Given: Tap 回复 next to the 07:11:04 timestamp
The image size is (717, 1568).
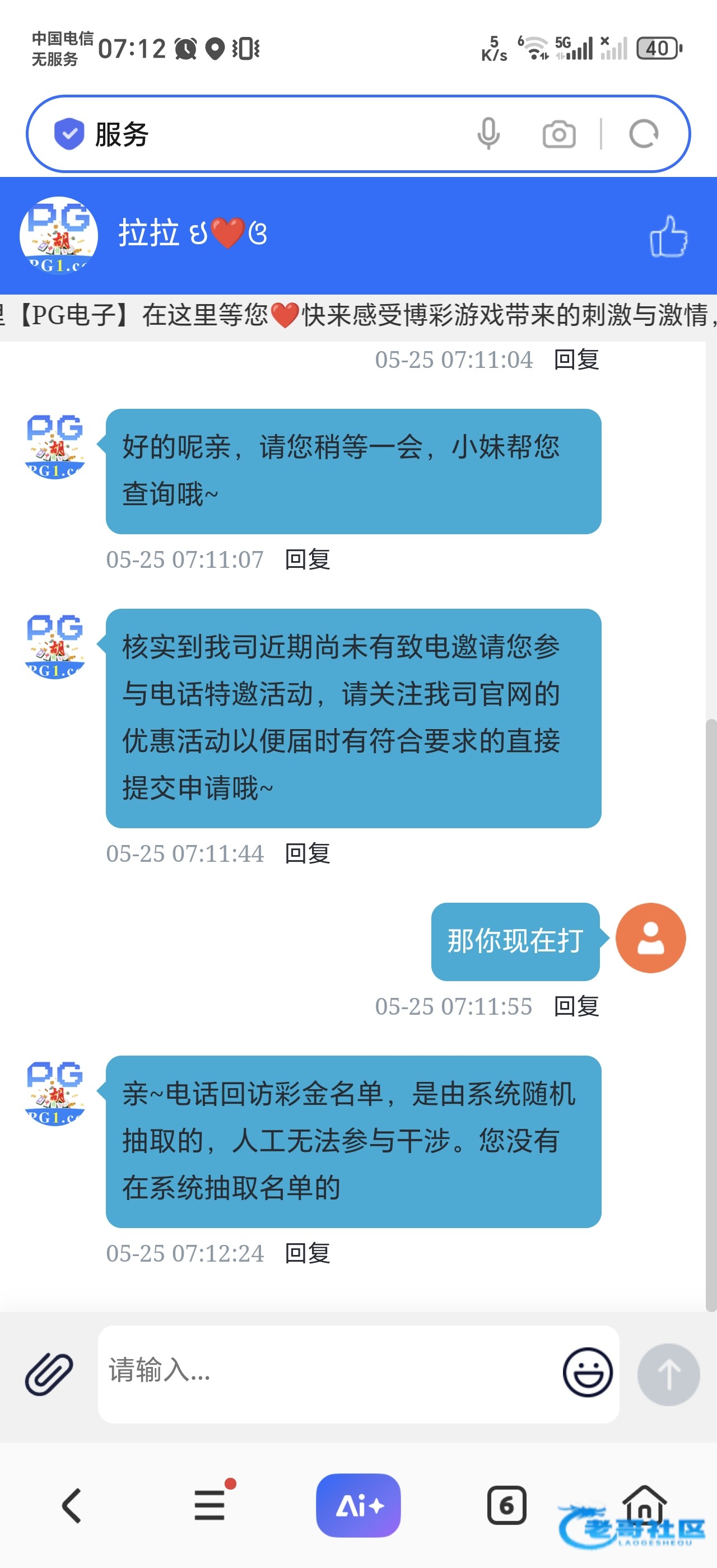Looking at the screenshot, I should (x=576, y=359).
